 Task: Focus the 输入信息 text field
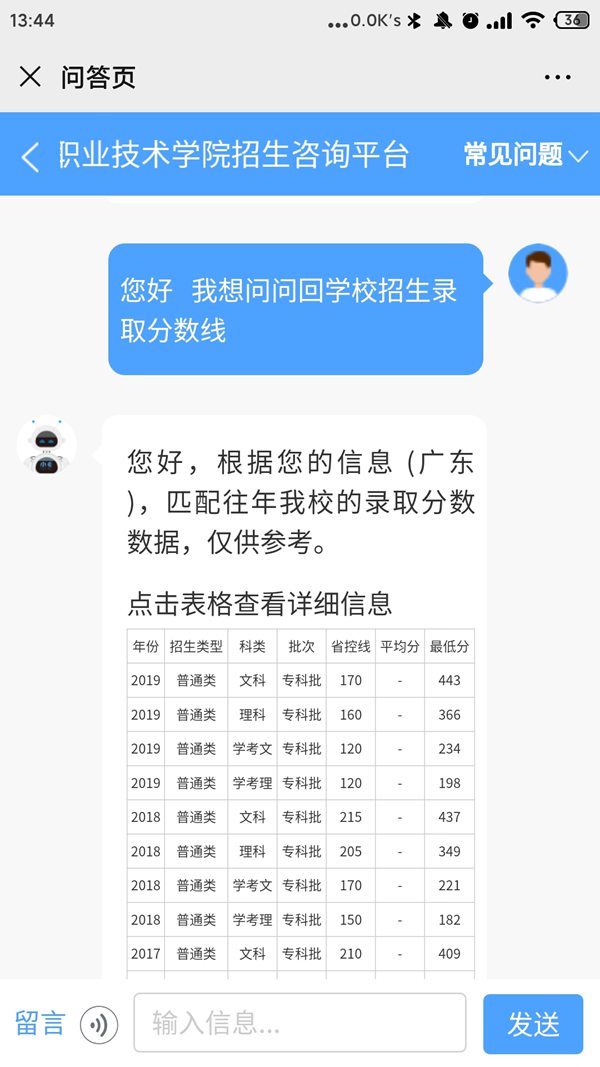pos(300,1024)
